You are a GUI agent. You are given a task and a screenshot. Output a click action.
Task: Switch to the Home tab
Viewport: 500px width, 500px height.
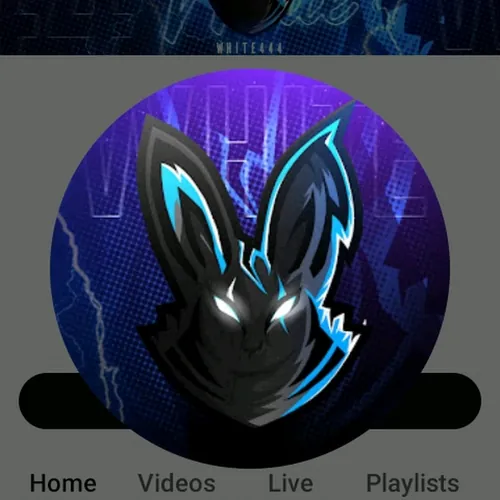(63, 483)
